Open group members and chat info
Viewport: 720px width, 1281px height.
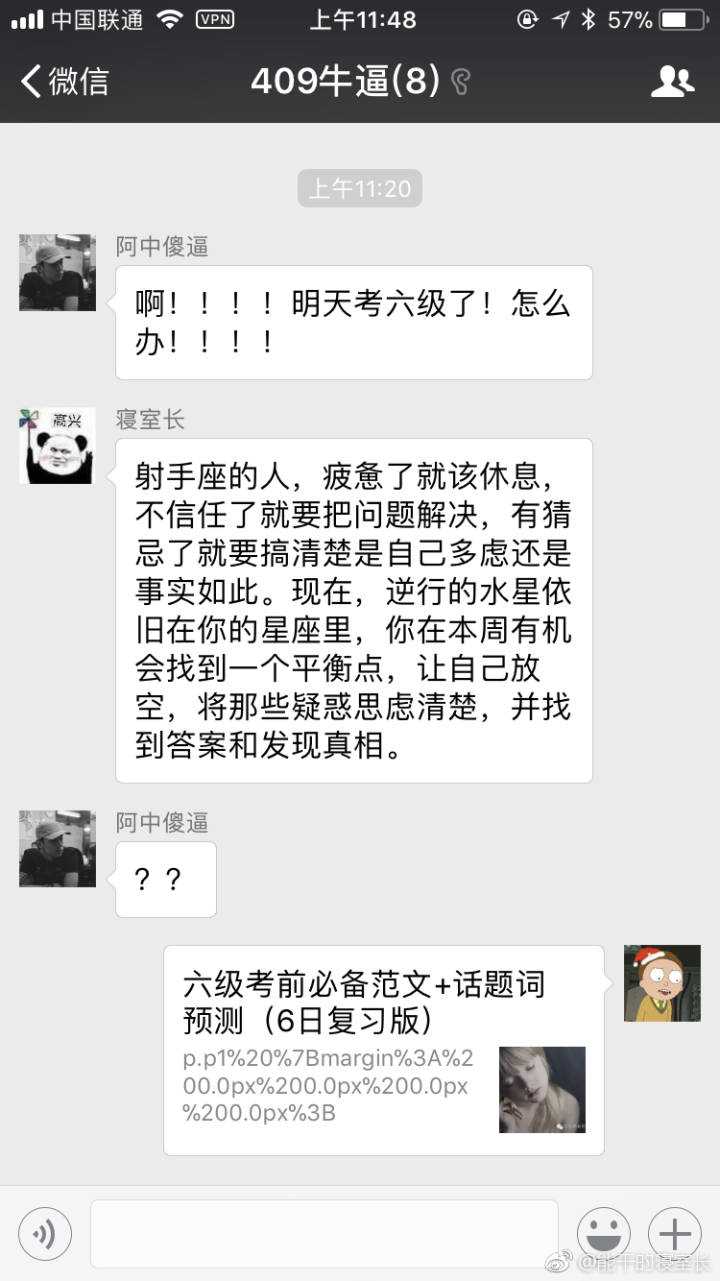click(x=672, y=81)
